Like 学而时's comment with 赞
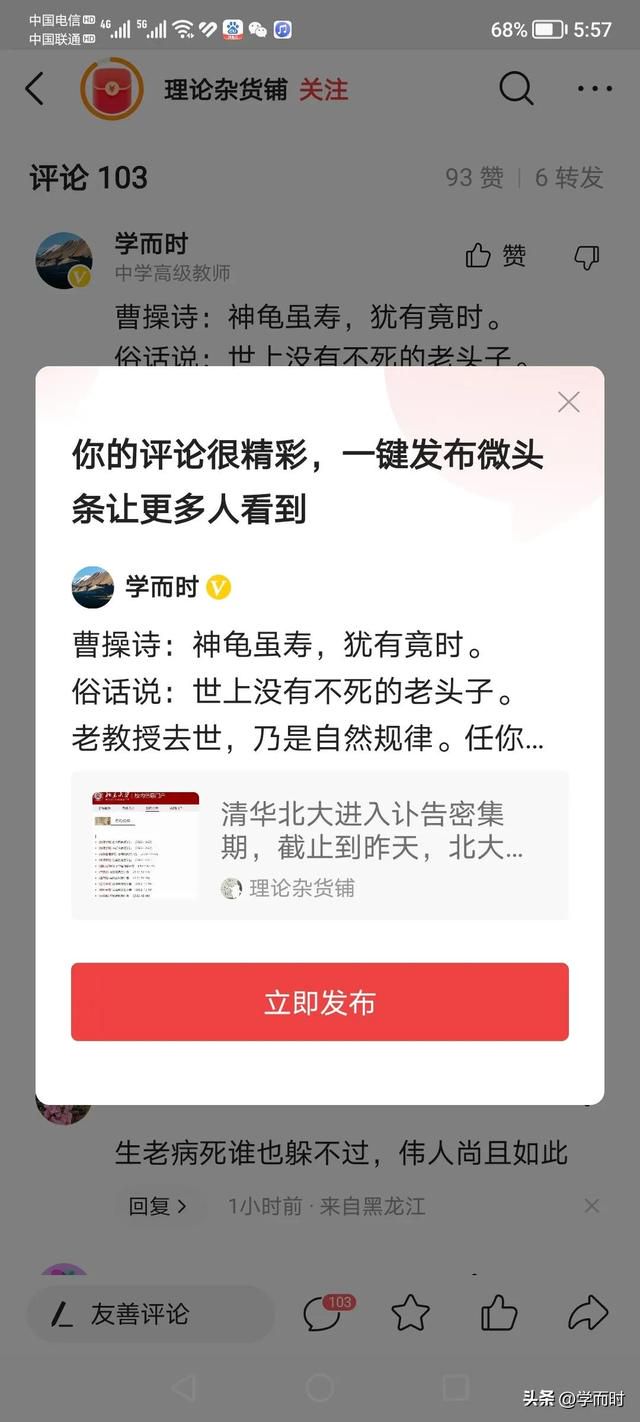This screenshot has height=1422, width=640. pyautogui.click(x=496, y=257)
